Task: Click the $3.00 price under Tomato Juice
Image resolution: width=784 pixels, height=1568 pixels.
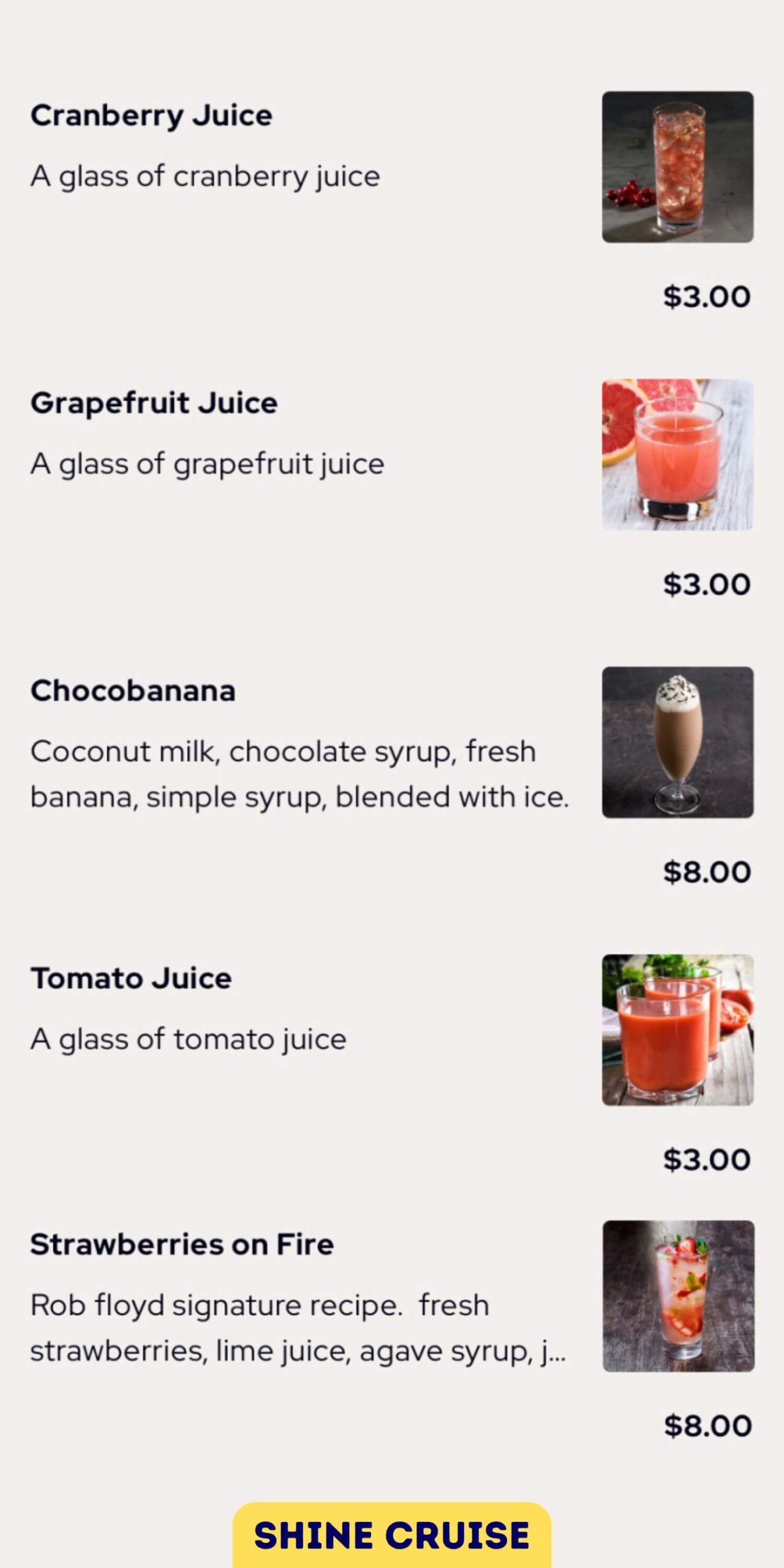Action: (x=706, y=1159)
